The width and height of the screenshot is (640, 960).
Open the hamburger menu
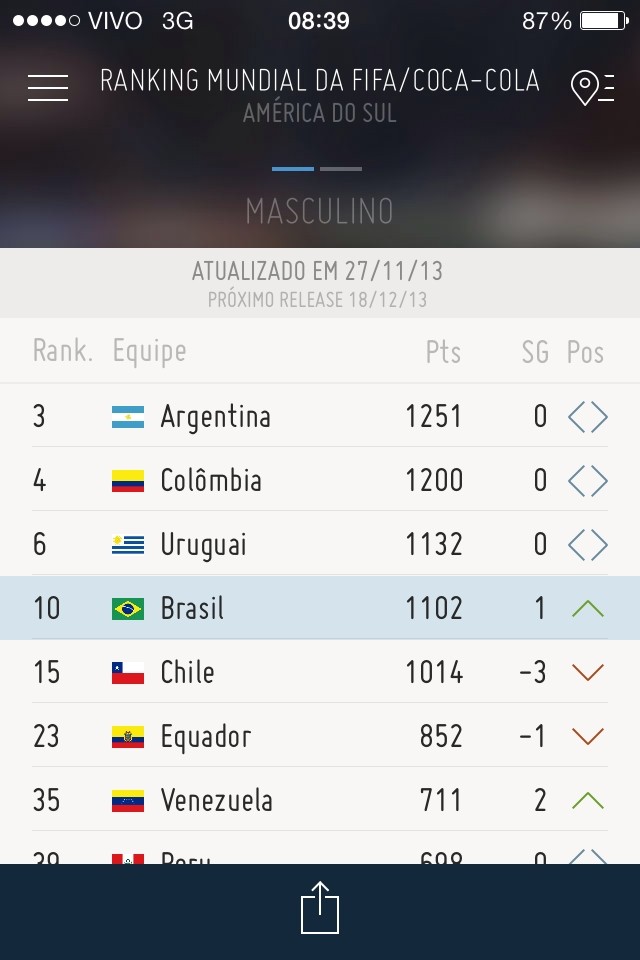[48, 88]
